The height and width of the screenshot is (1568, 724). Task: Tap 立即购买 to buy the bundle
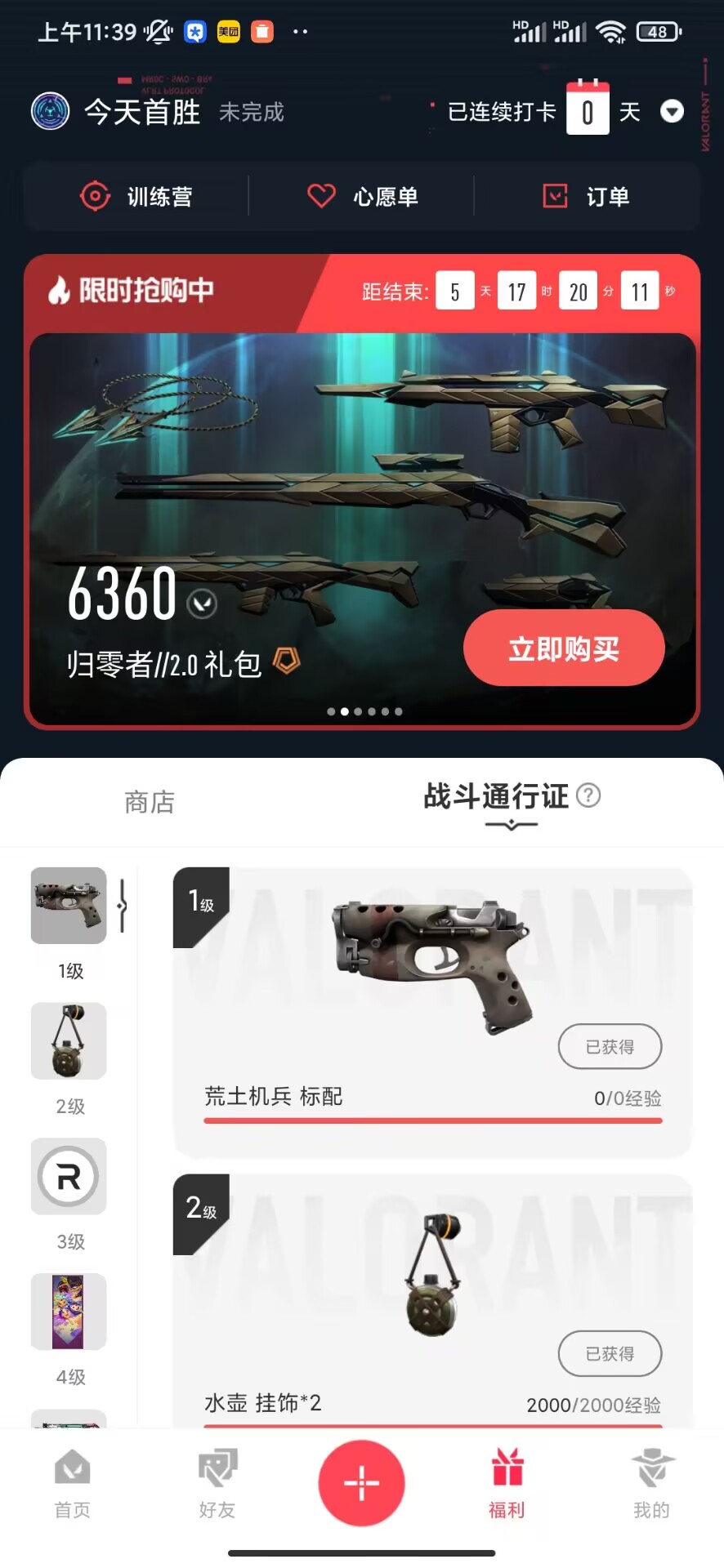(x=564, y=648)
